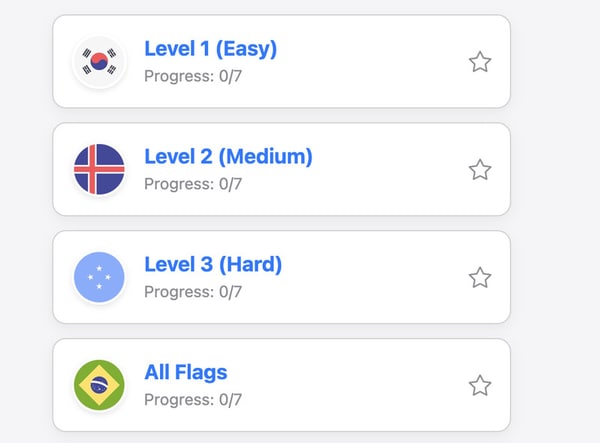Favorite Level 1 (Easy) with its star
The height and width of the screenshot is (443, 600).
coord(480,62)
